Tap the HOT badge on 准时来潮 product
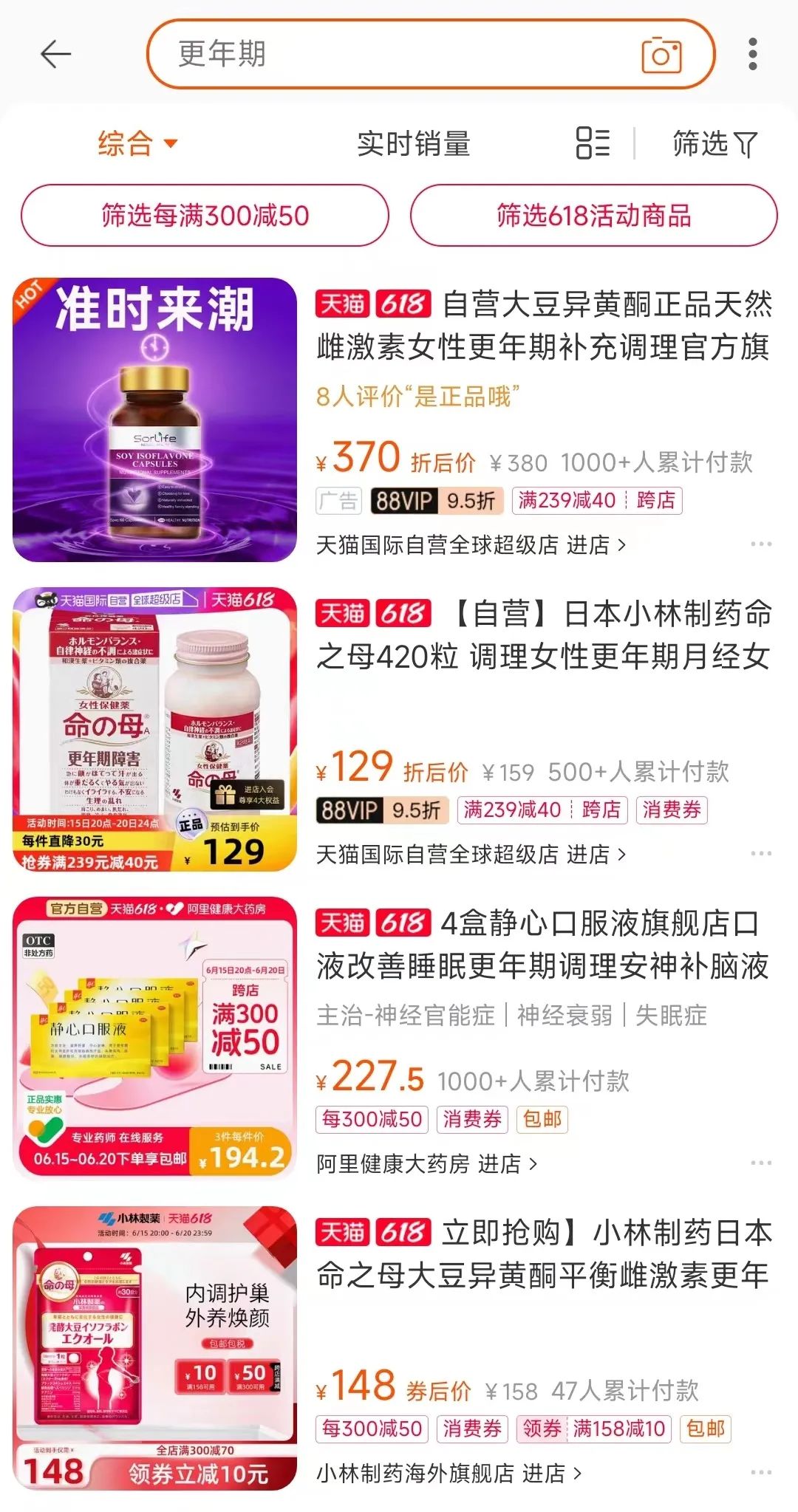The image size is (798, 1512). (30, 295)
